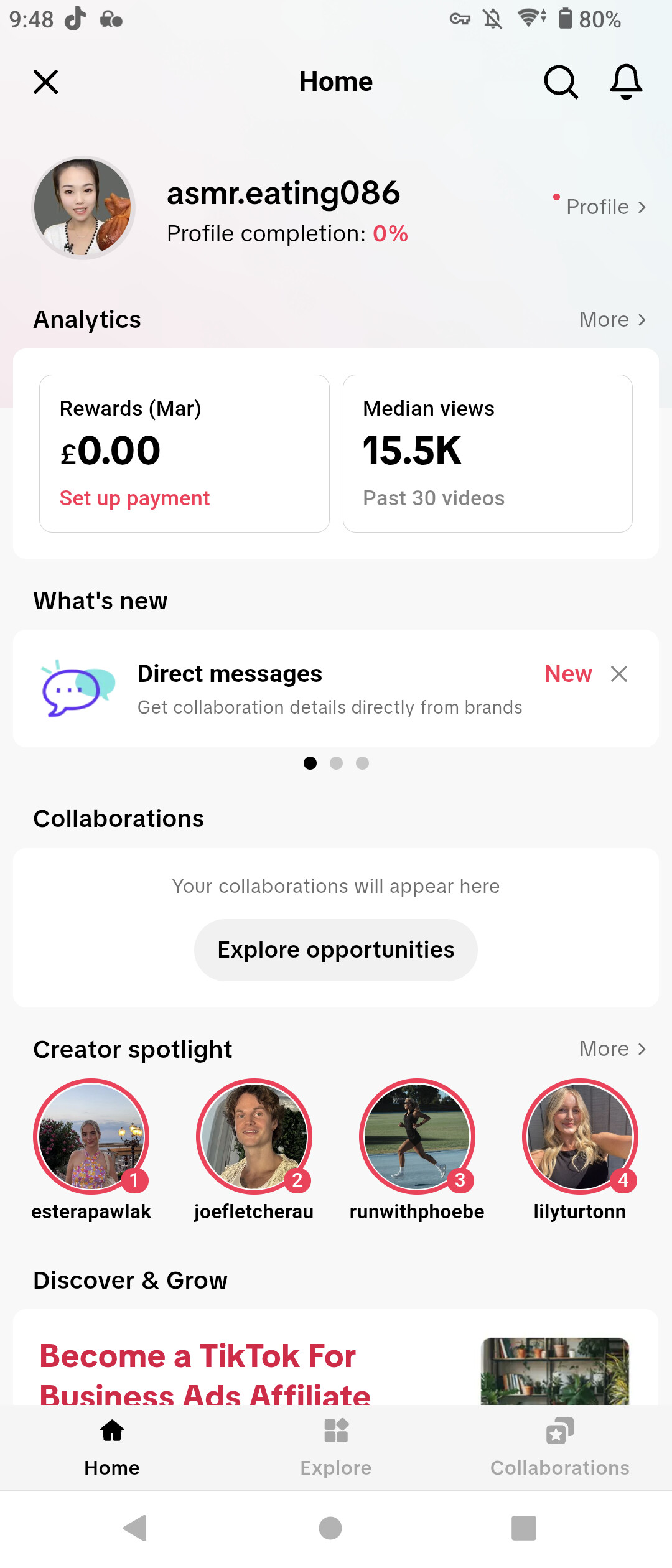View lilyturtonn's spotlight profile
Screen dimensions: 672x1568
pyautogui.click(x=580, y=1137)
